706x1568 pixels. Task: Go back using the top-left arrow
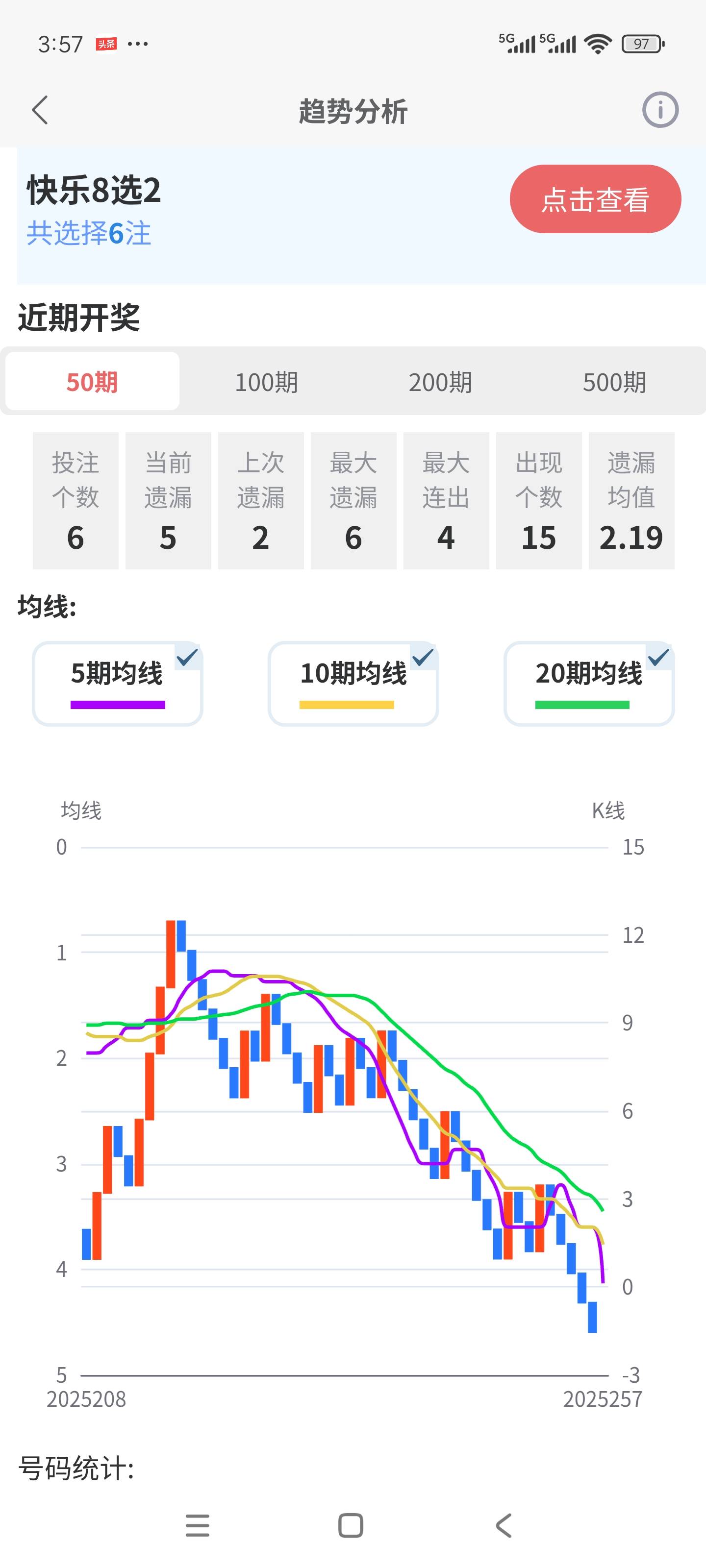click(40, 110)
